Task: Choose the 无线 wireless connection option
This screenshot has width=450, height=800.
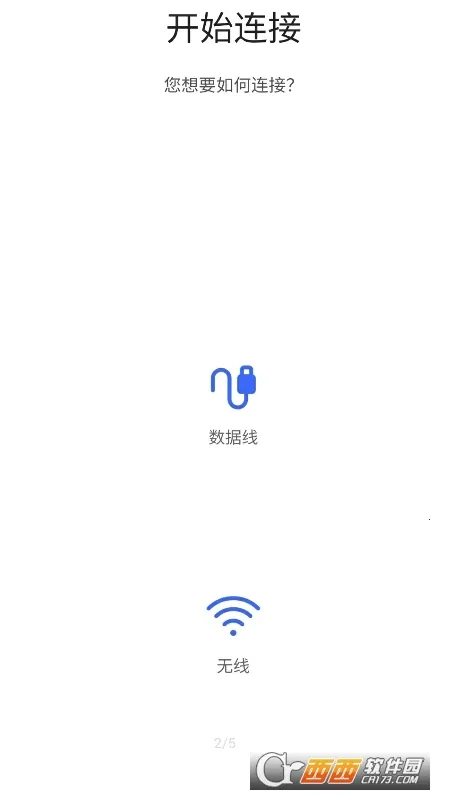Action: [x=233, y=635]
